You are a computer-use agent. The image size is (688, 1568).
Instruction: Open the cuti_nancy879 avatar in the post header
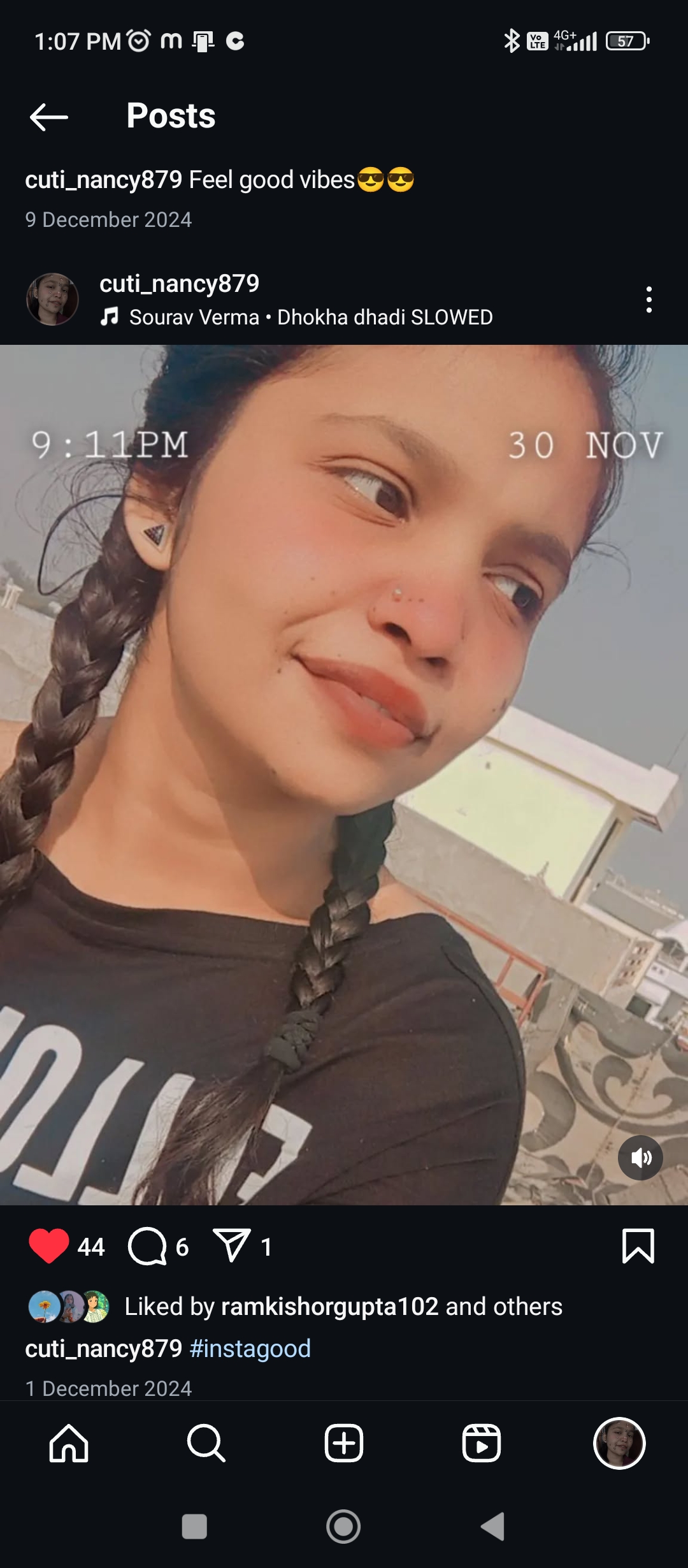click(x=52, y=300)
